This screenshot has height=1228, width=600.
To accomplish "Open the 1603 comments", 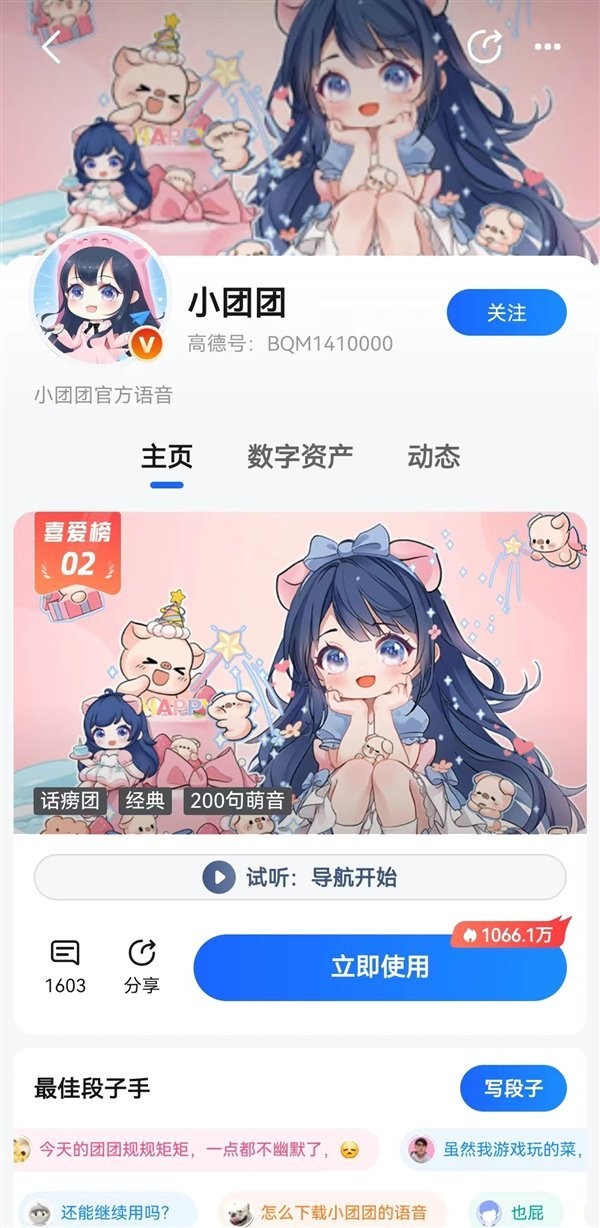I will 65,967.
